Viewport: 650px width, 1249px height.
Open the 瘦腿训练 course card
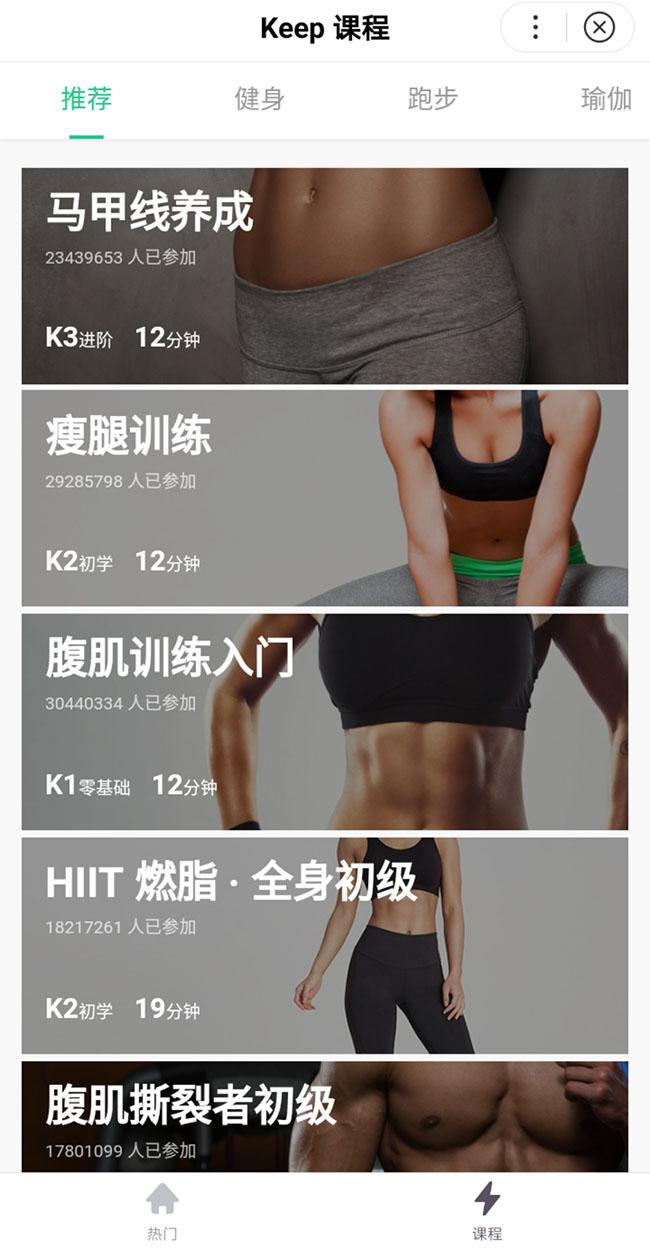(x=324, y=498)
